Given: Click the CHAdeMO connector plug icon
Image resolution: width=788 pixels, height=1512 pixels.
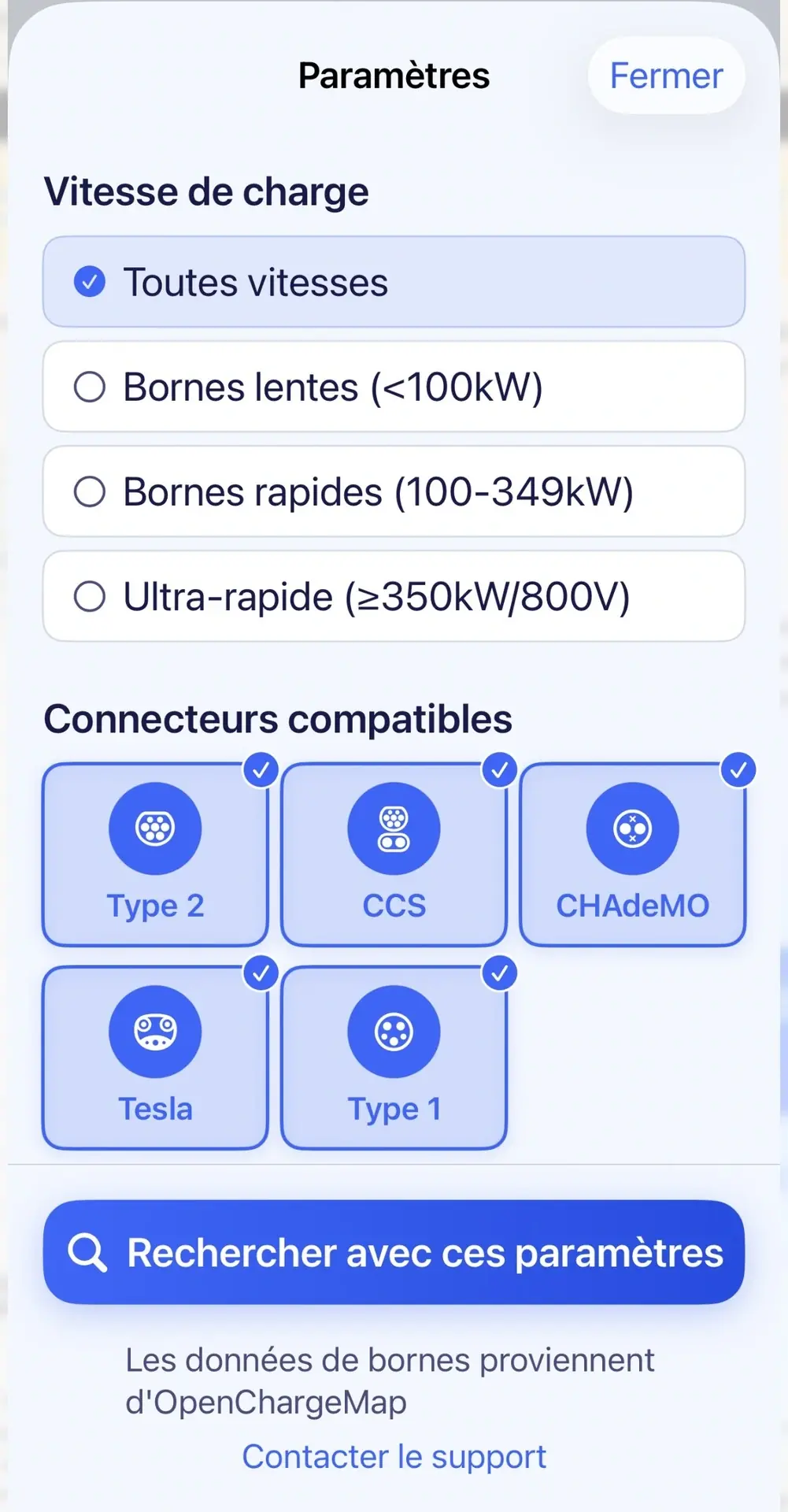Looking at the screenshot, I should tap(632, 828).
